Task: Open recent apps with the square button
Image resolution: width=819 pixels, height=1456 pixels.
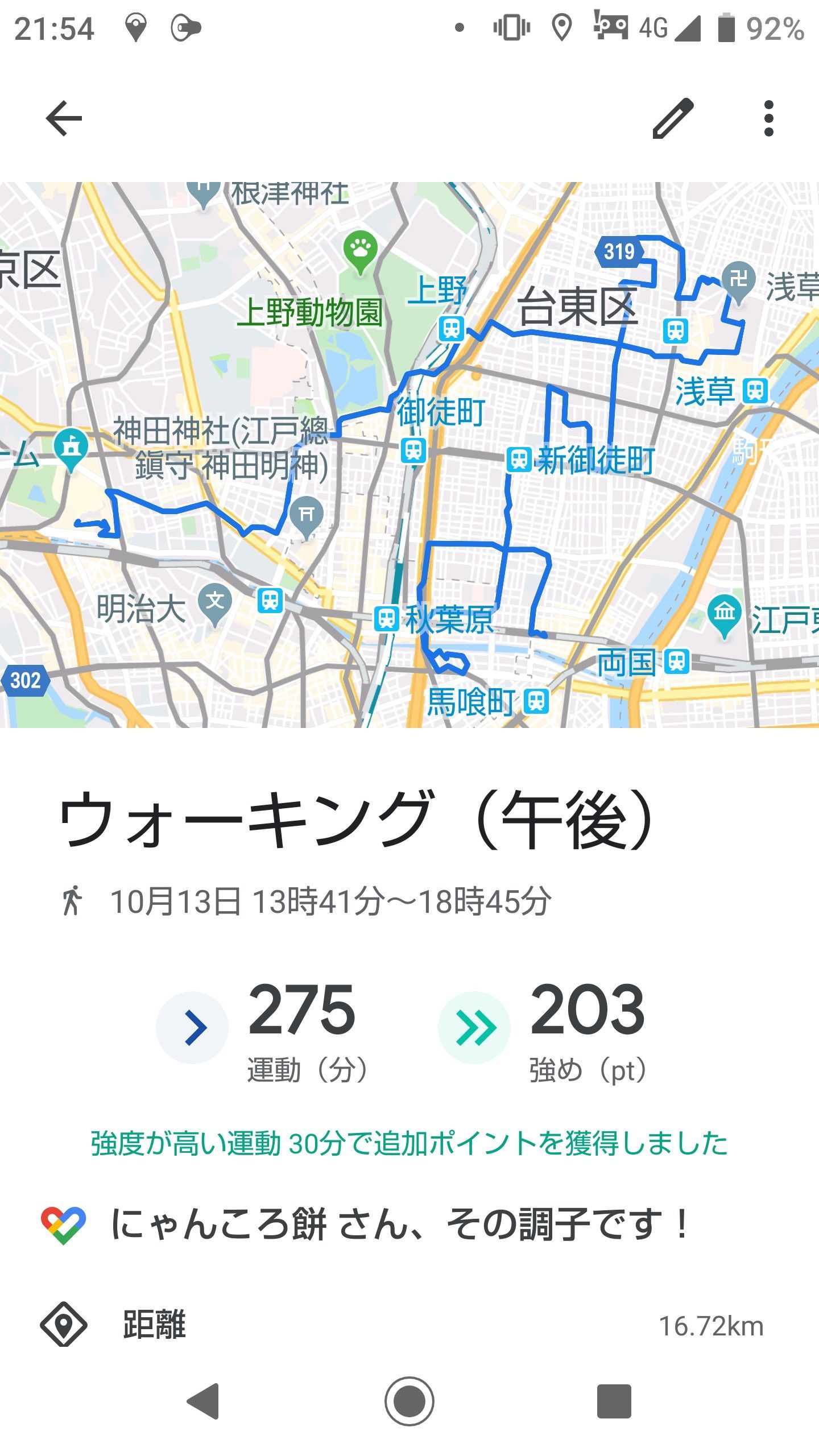Action: tap(614, 1401)
